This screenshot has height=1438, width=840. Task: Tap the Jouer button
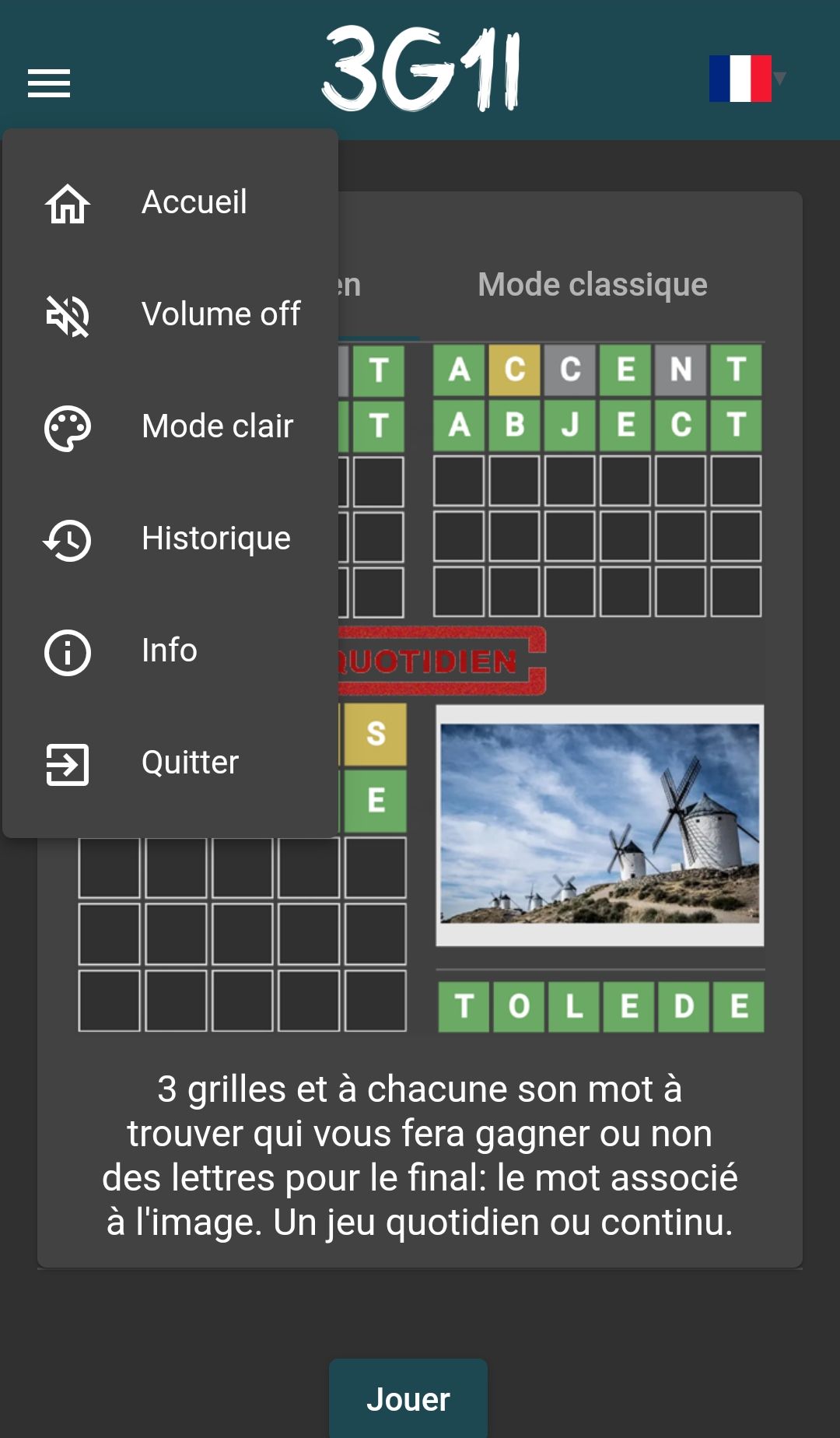pos(408,1398)
